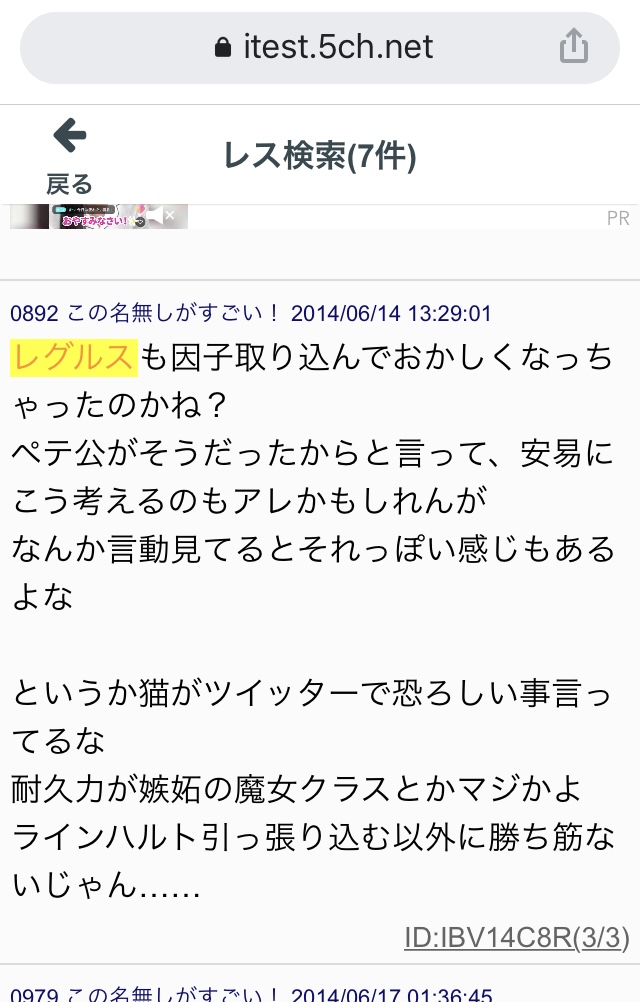The width and height of the screenshot is (640, 1002).
Task: Open the PR ad banner image
Action: click(x=100, y=216)
